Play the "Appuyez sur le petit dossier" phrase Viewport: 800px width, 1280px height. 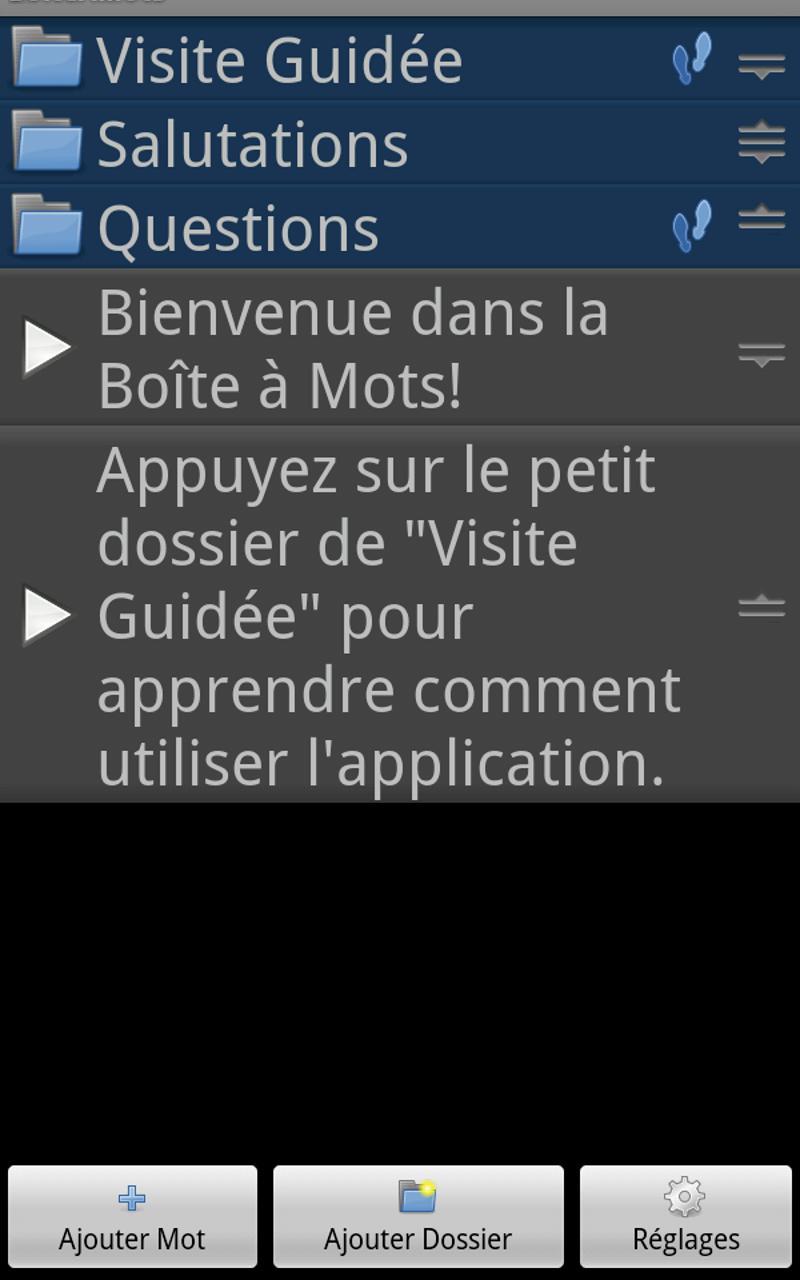point(47,614)
